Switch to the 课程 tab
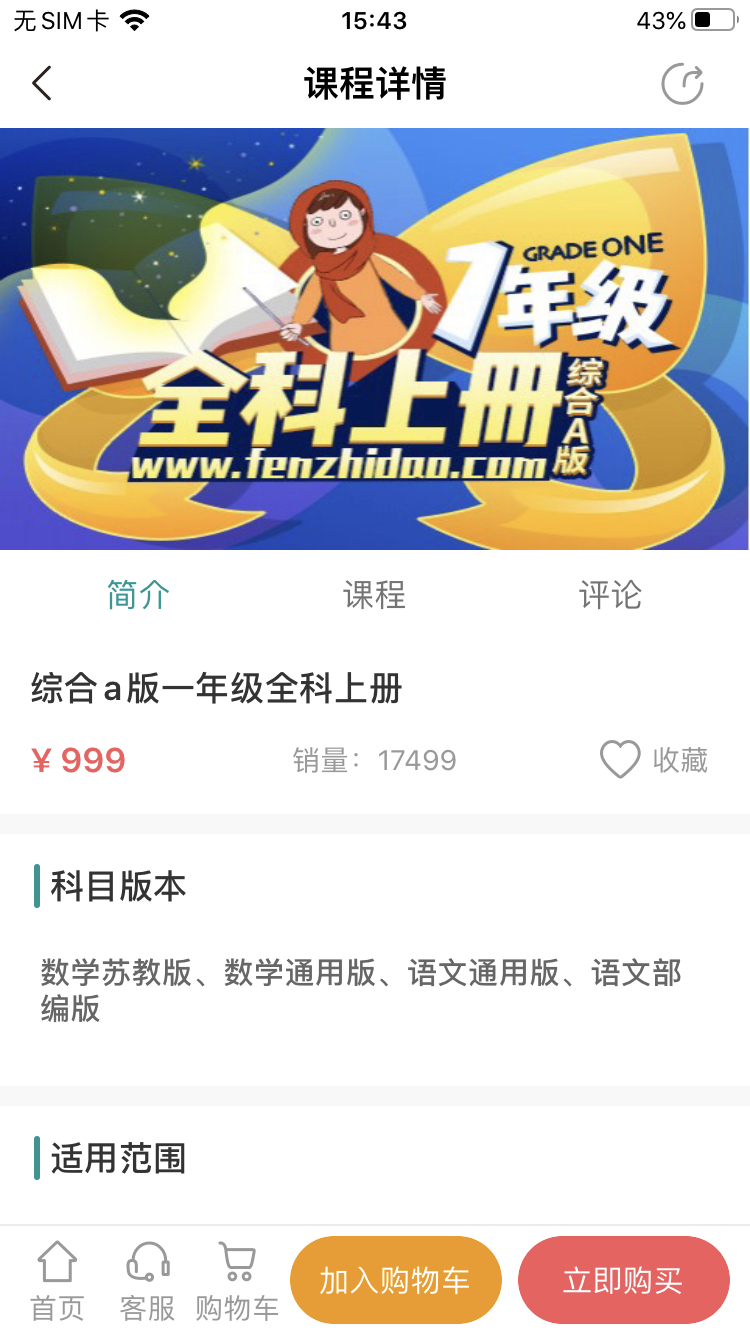750x1334 pixels. pos(374,595)
